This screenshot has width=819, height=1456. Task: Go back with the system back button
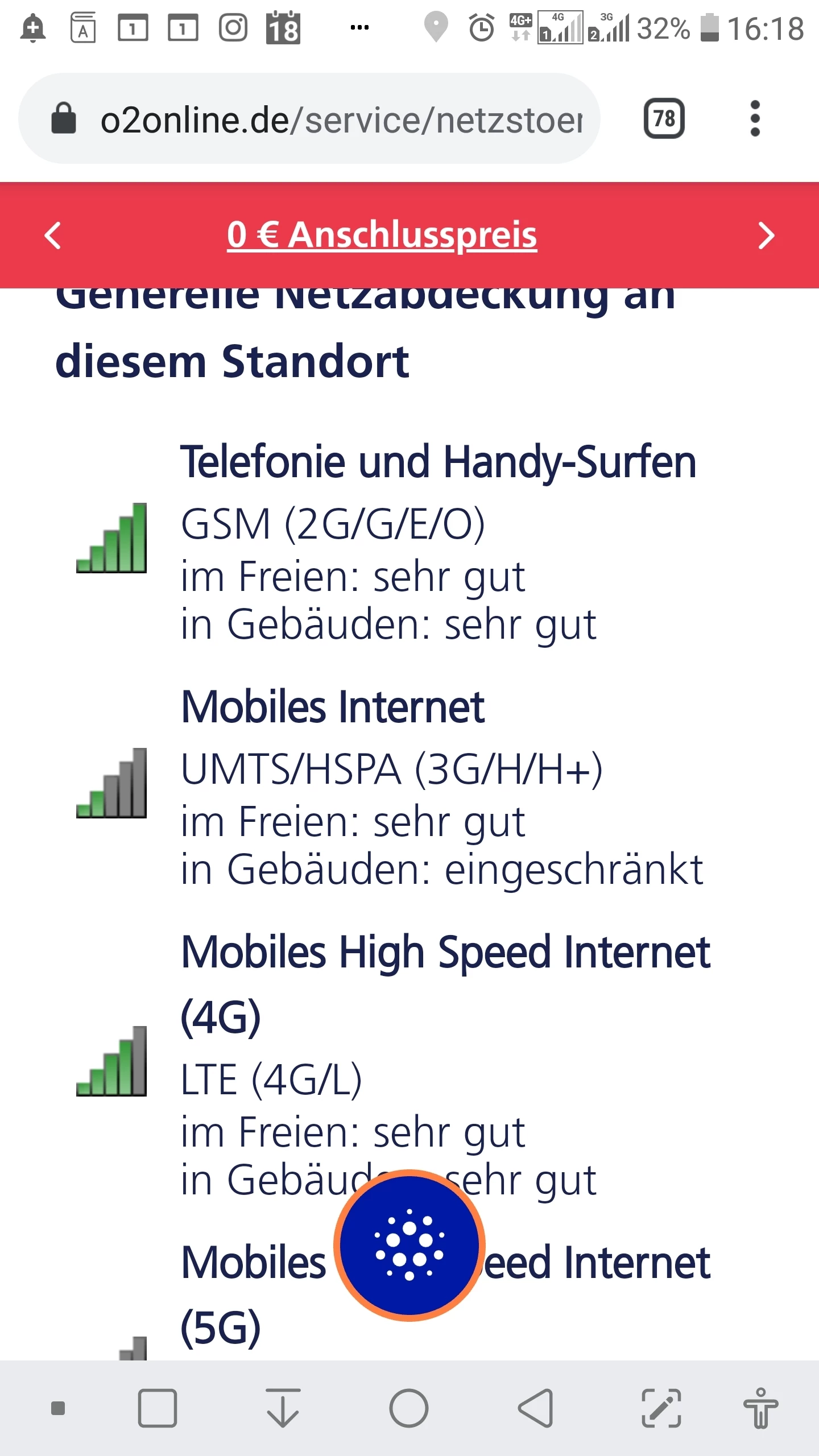pos(535,1408)
